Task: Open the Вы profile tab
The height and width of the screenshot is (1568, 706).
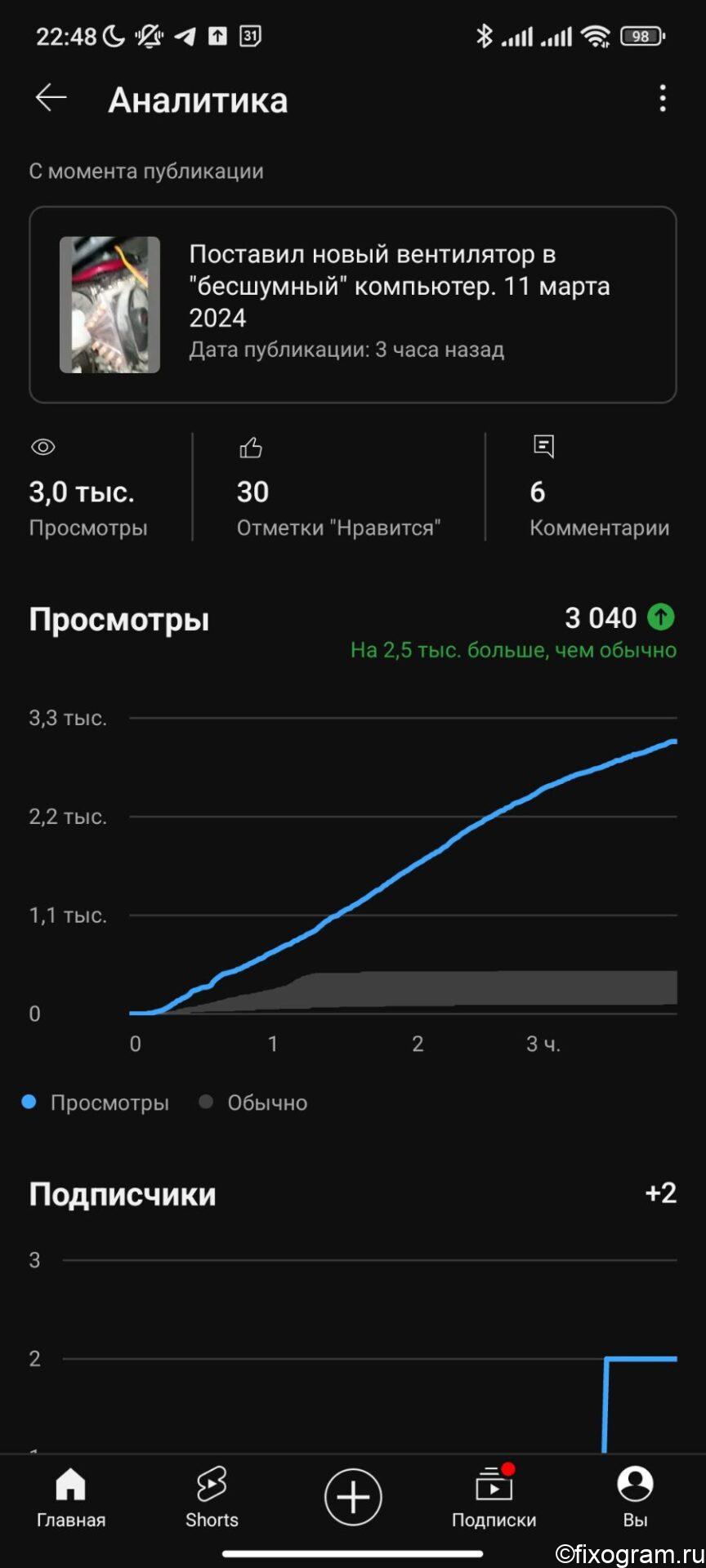Action: click(x=635, y=1498)
